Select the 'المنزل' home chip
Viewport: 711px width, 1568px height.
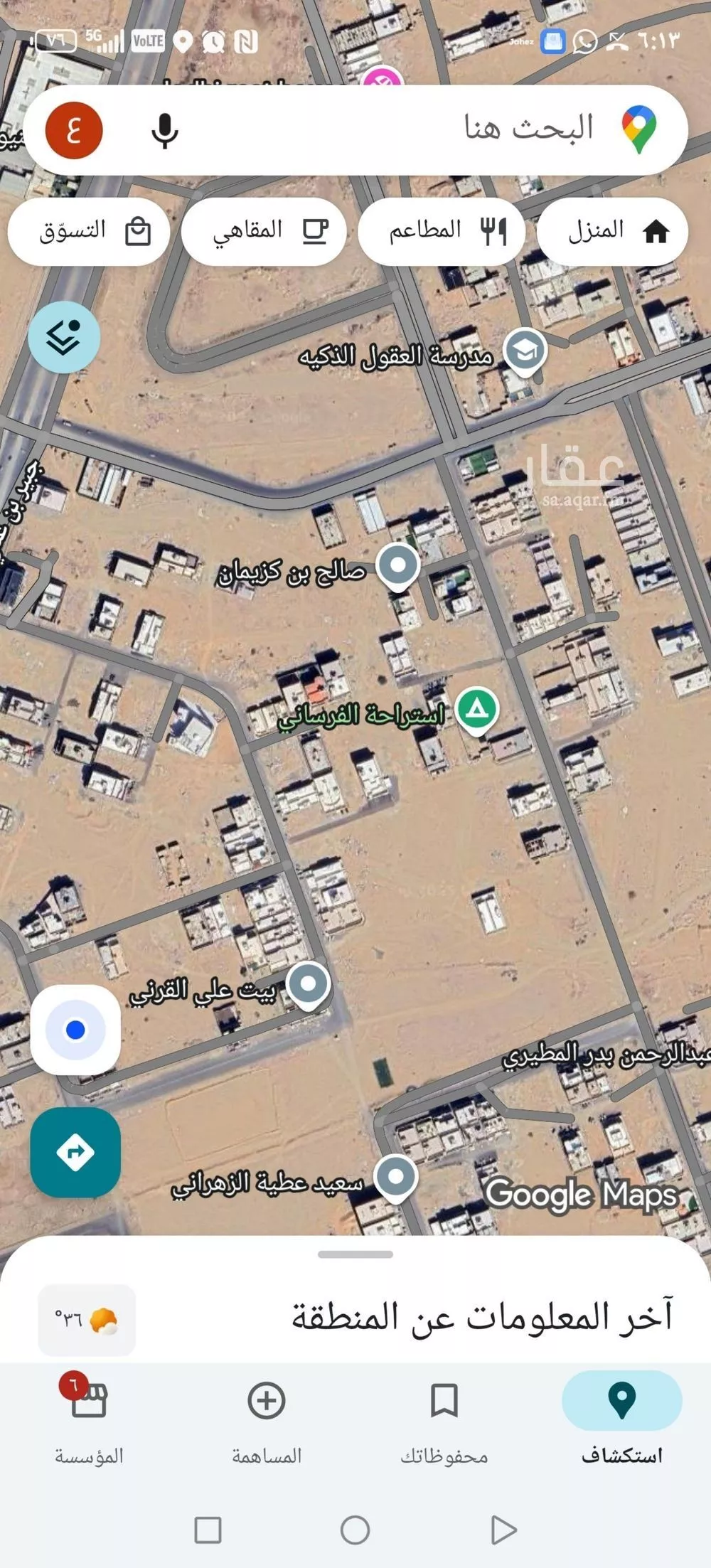coord(613,231)
